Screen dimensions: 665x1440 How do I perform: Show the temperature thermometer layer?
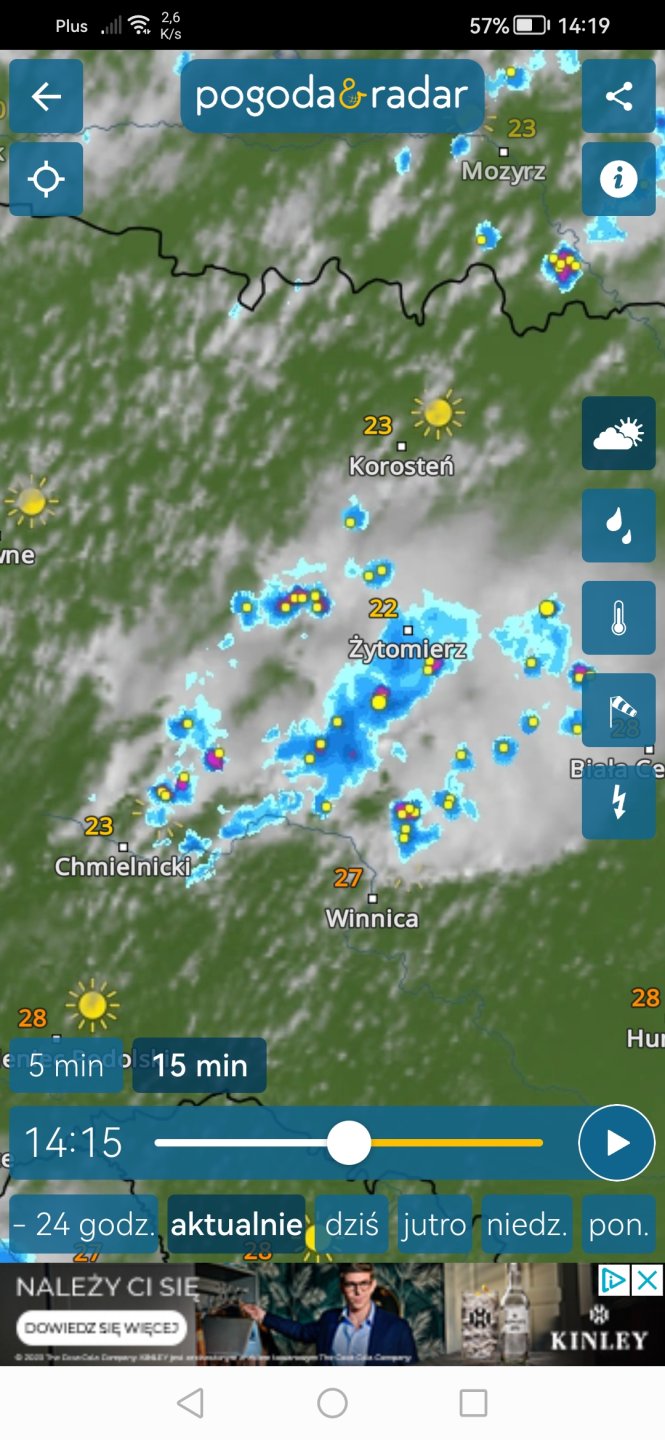tap(618, 618)
